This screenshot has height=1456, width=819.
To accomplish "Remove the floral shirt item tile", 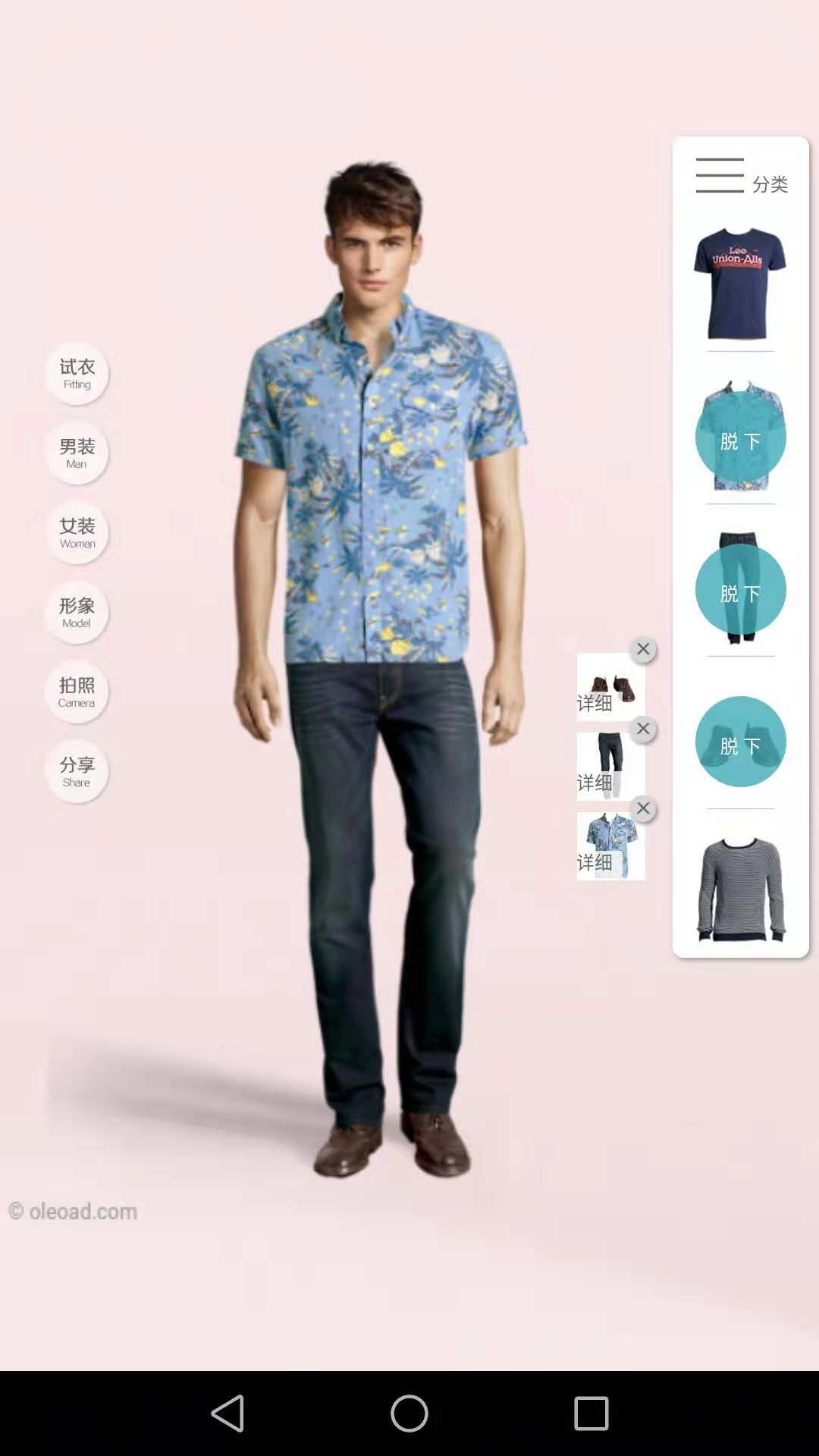I will (643, 808).
